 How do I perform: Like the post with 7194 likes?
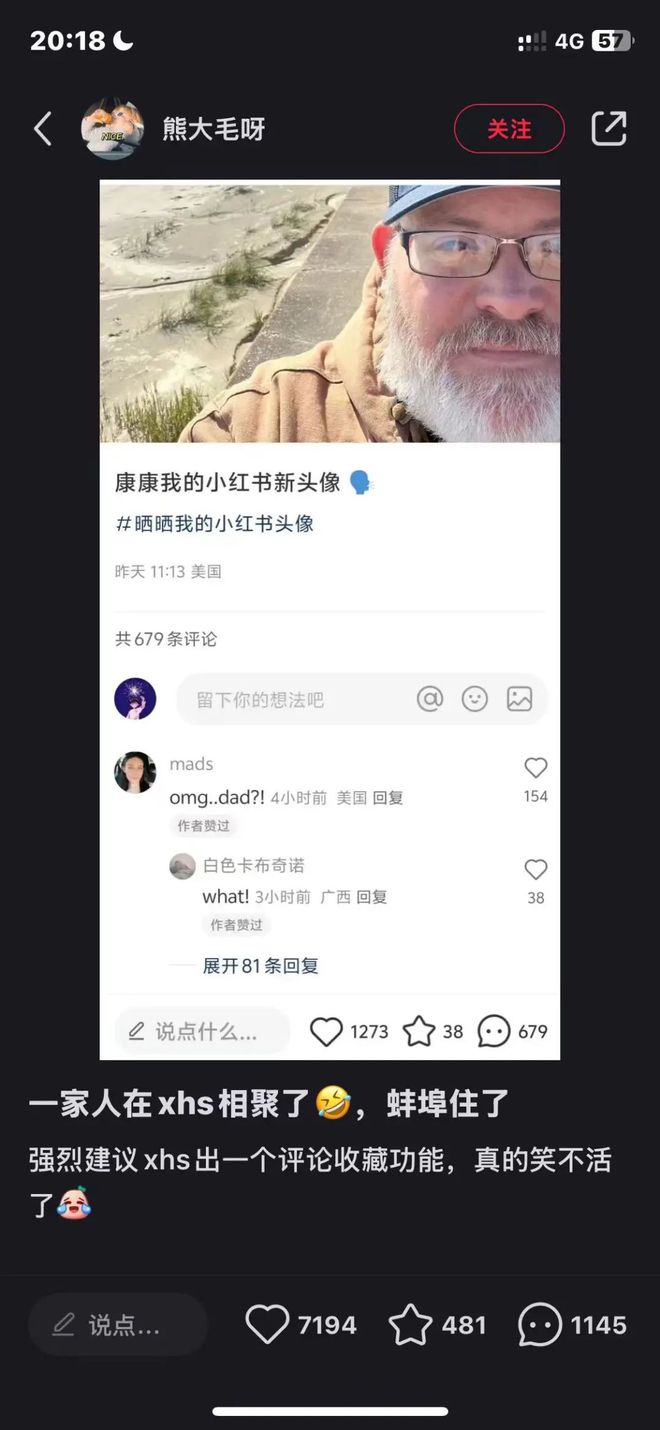267,1325
